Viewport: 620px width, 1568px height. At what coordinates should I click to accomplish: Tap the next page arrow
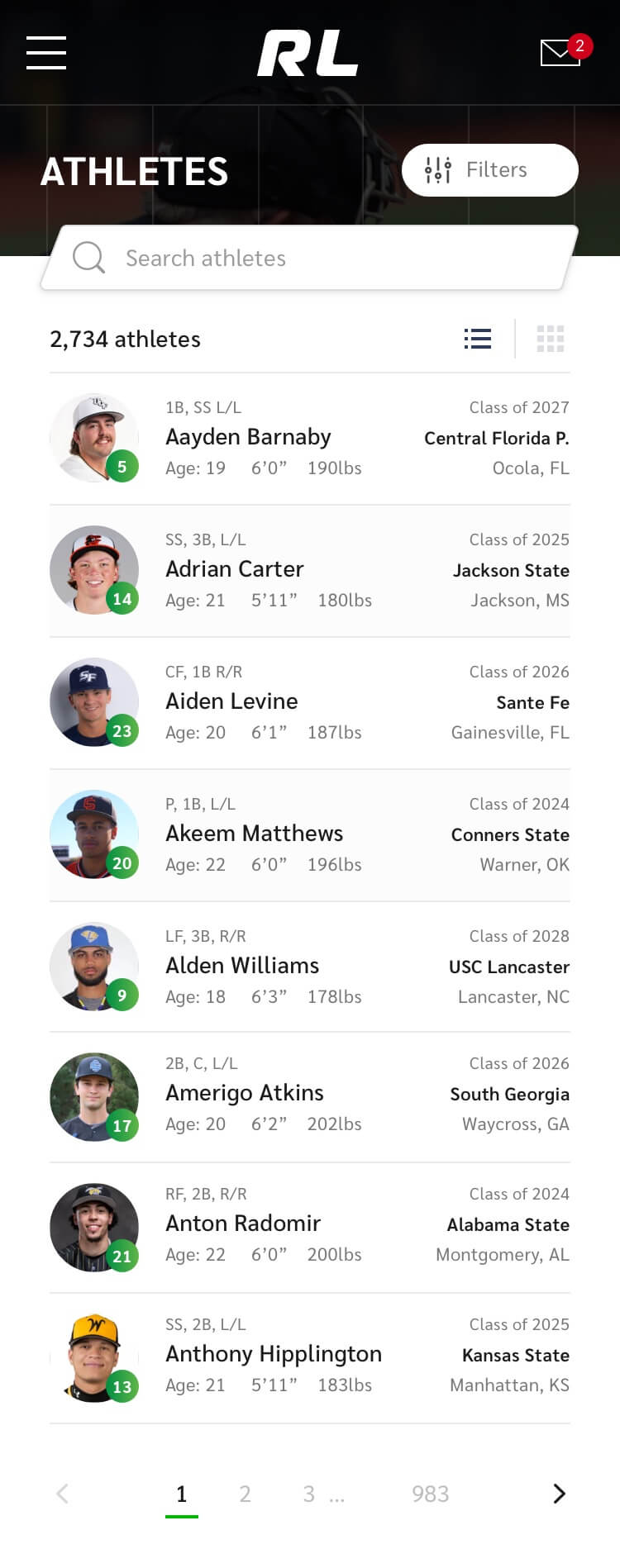(x=559, y=1494)
